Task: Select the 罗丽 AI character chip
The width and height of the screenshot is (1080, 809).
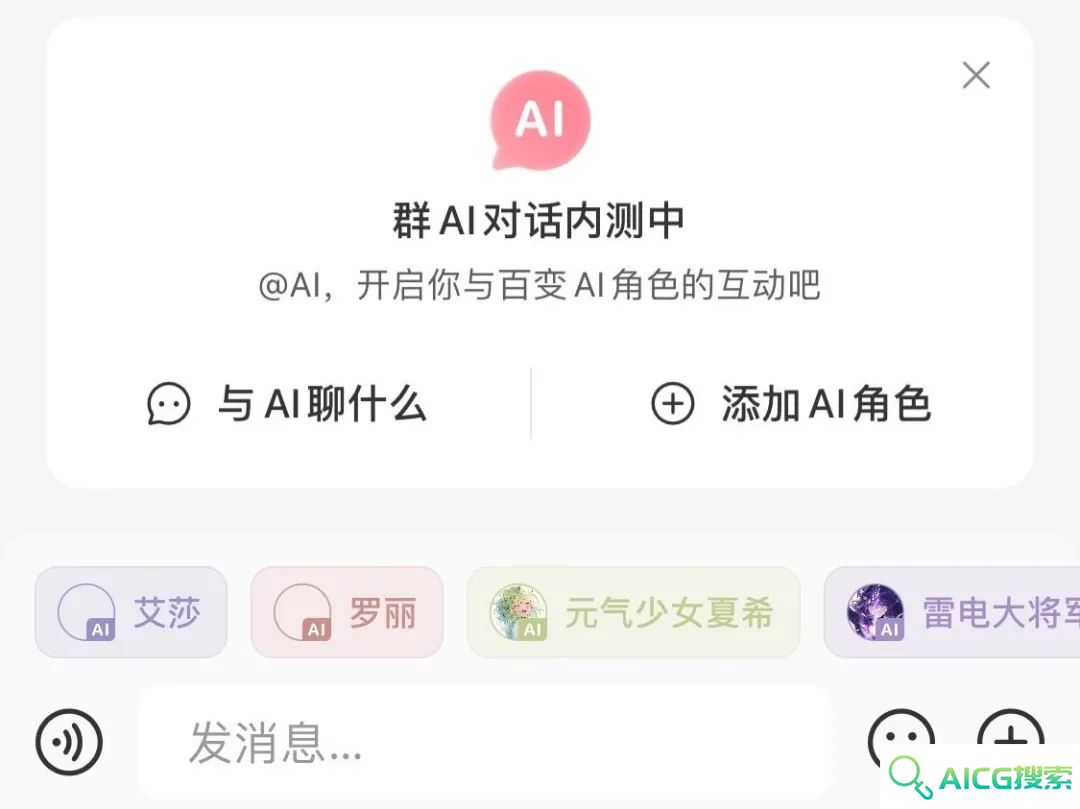Action: (x=347, y=612)
